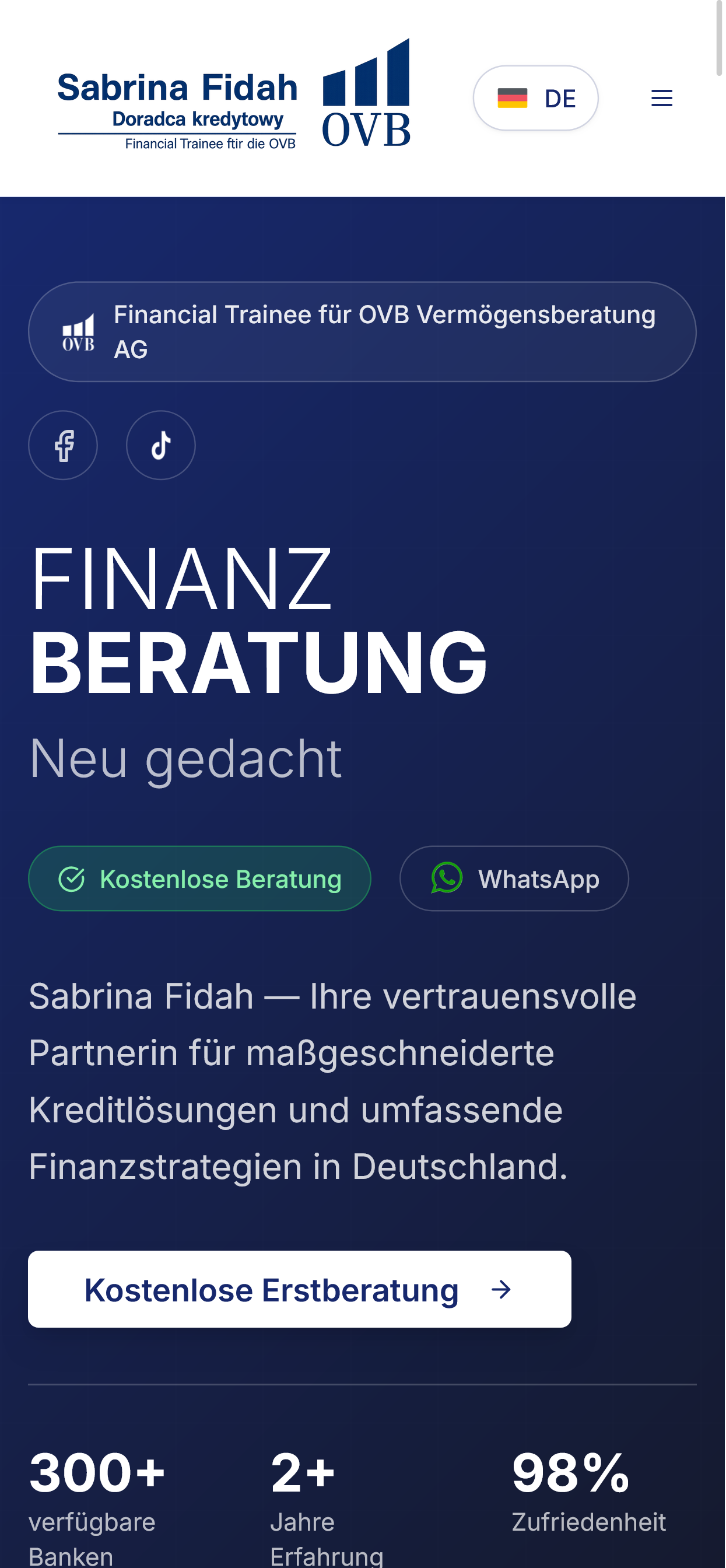Click the arrow inside Kostenlose Erstberatung button
Screen dimensions: 726x1568
(501, 1289)
